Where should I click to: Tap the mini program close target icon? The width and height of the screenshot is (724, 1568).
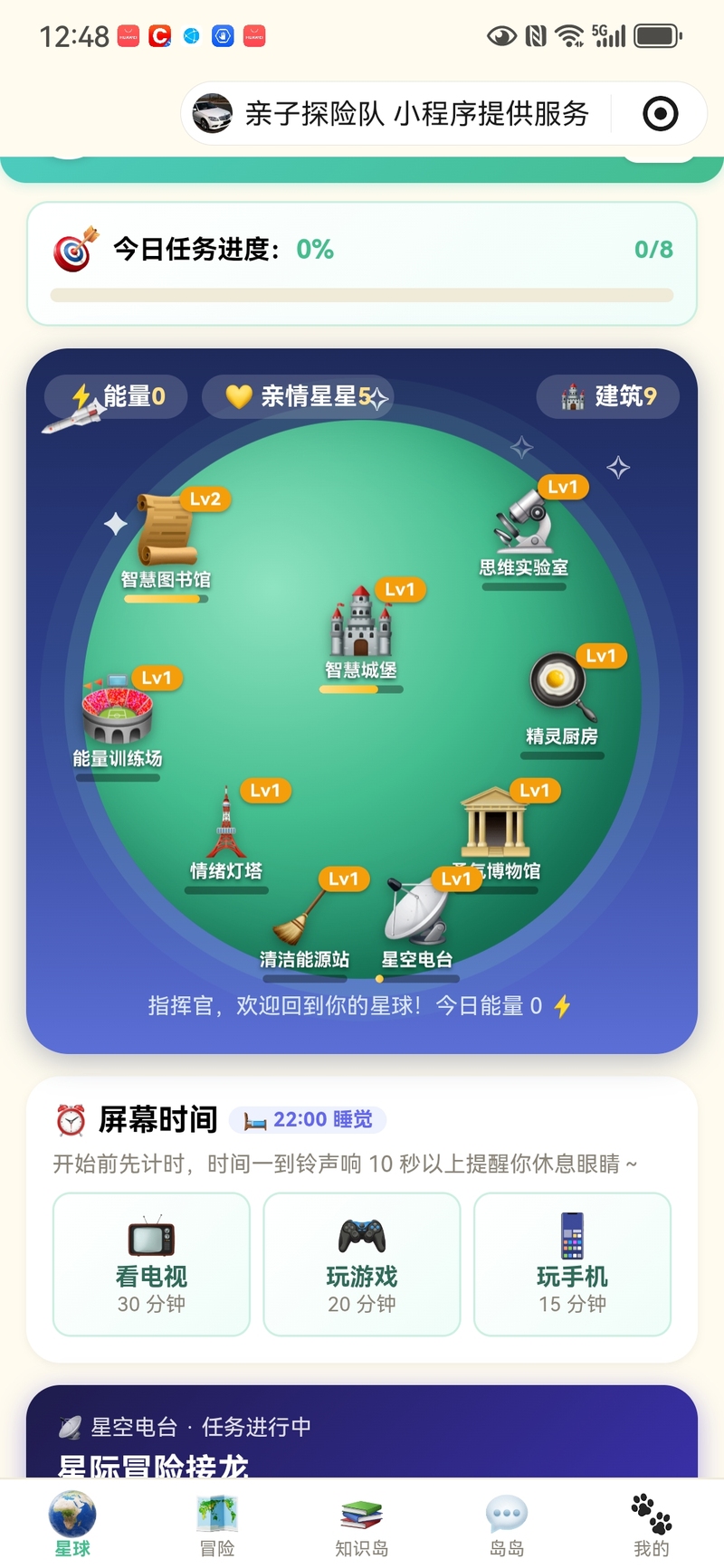660,114
